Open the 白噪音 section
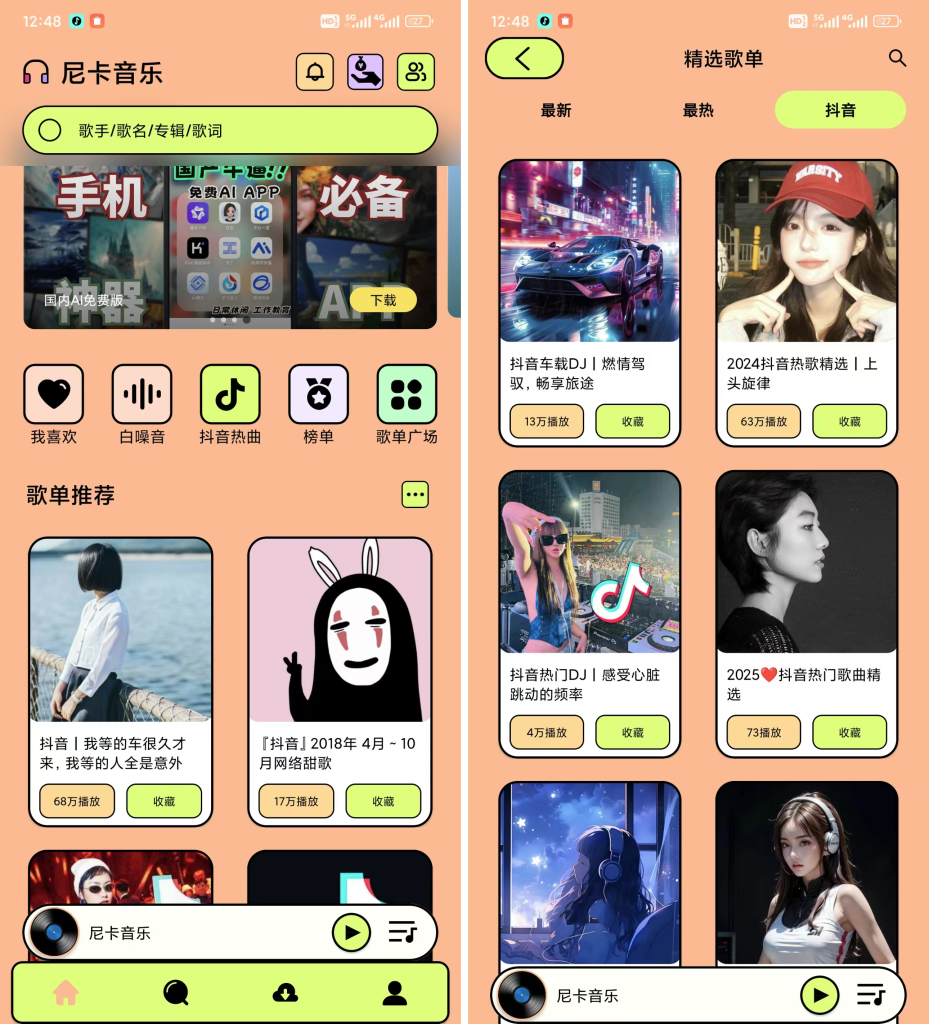929x1024 pixels. [142, 394]
